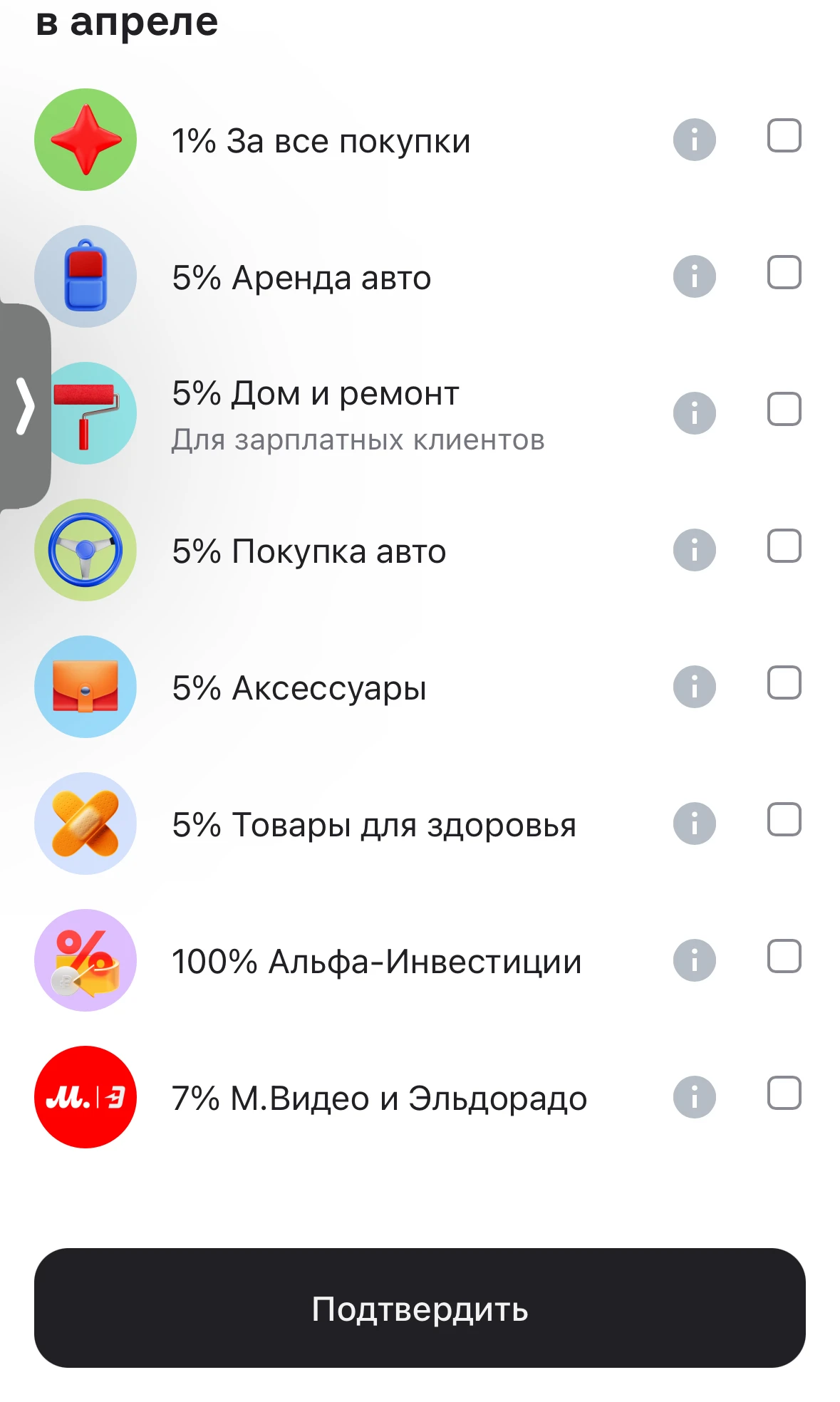Choose the 5% Аксессуары checkbox

click(784, 683)
